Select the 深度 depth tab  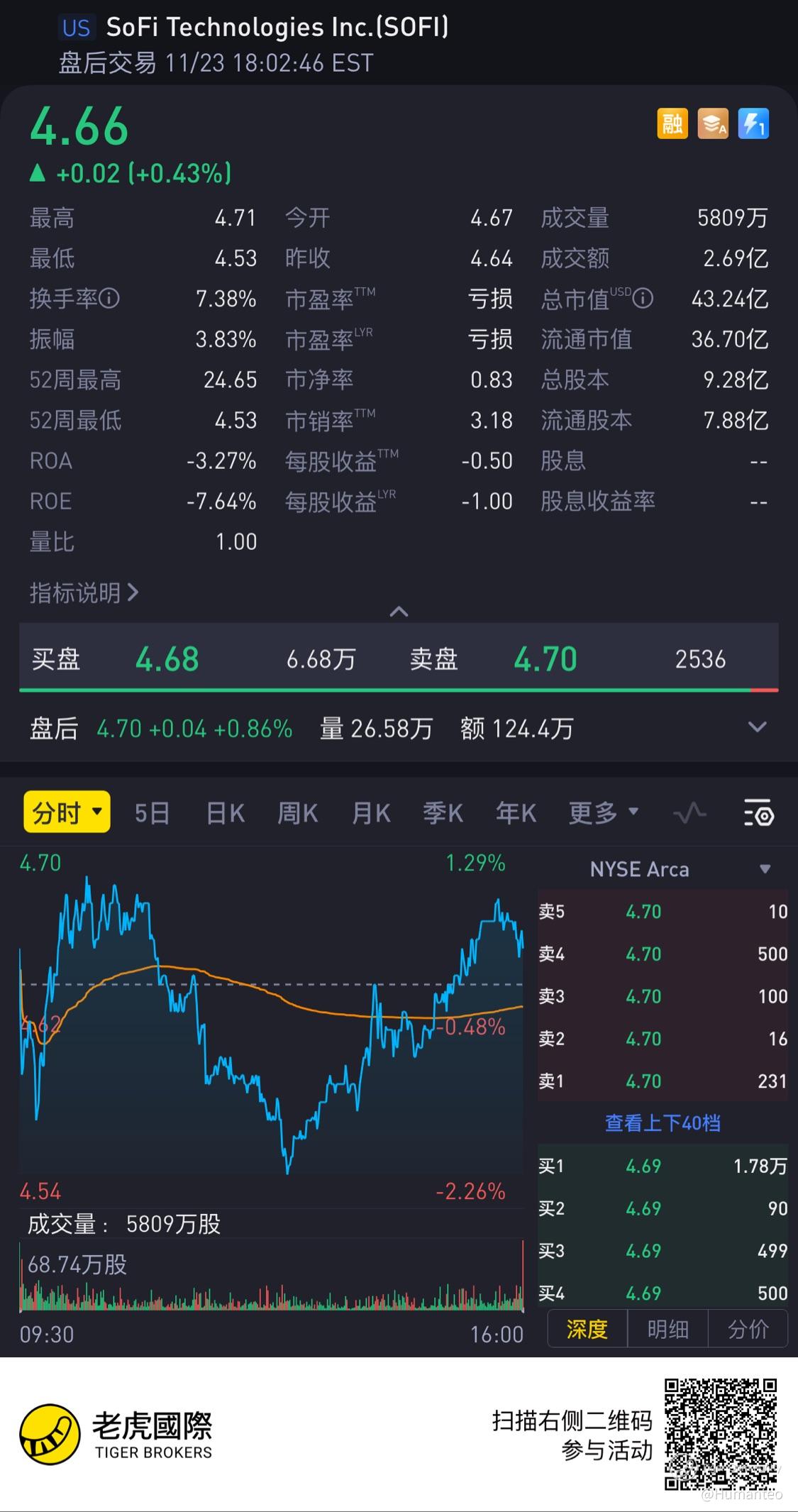[x=587, y=1329]
